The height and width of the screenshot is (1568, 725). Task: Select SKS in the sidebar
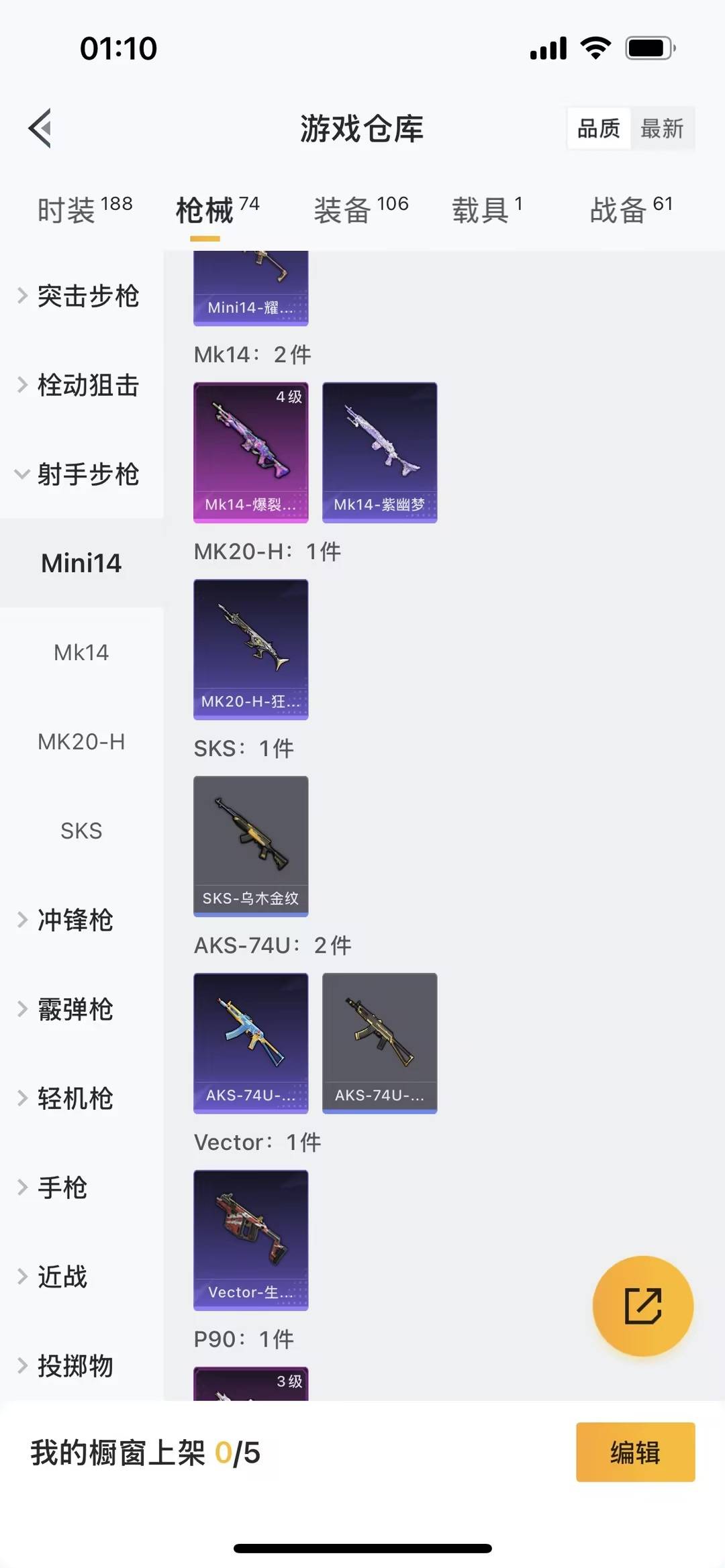tap(81, 831)
